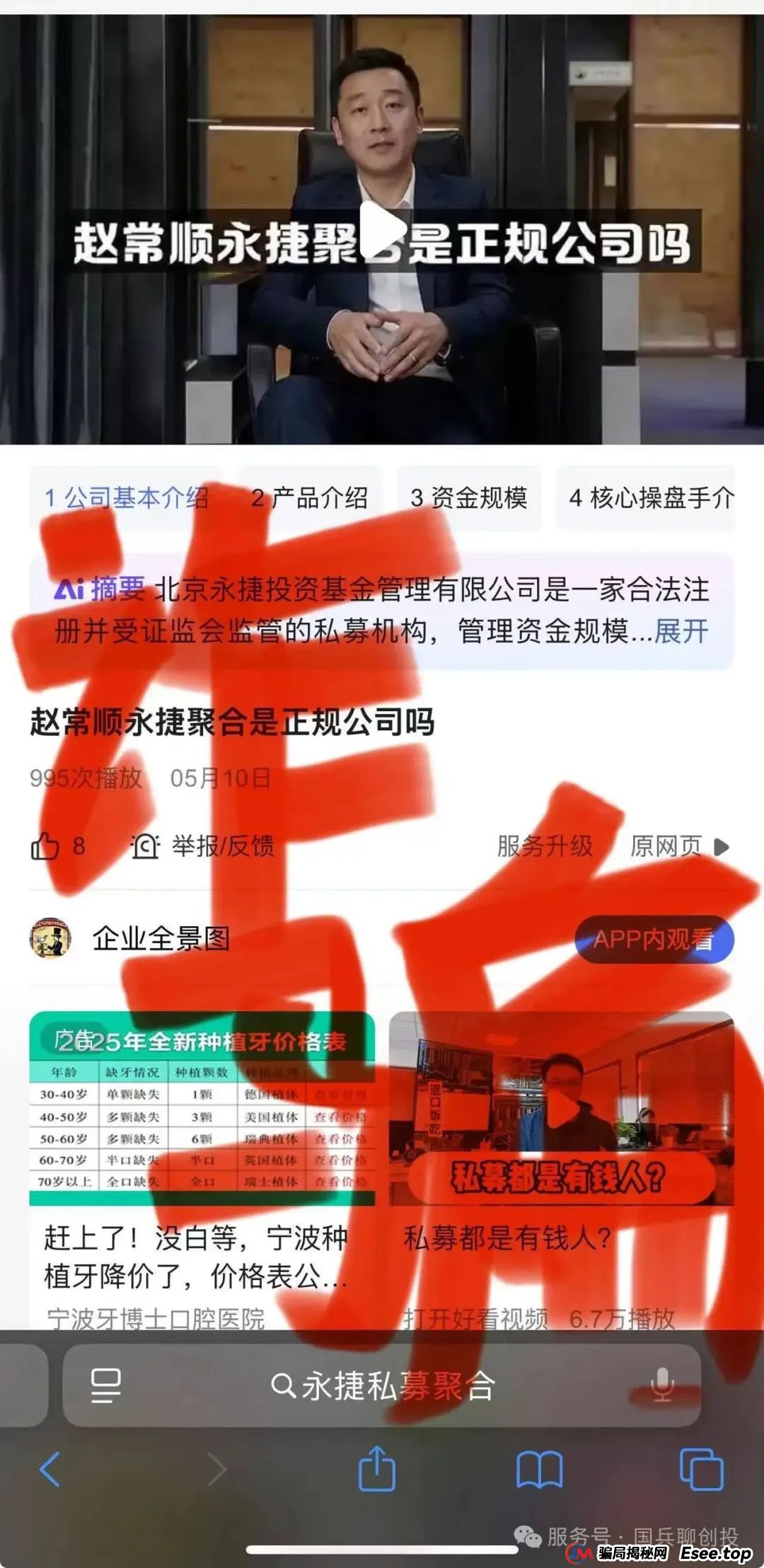Like this video with the thumbs-up
This screenshot has height=1568, width=764.
click(x=45, y=846)
